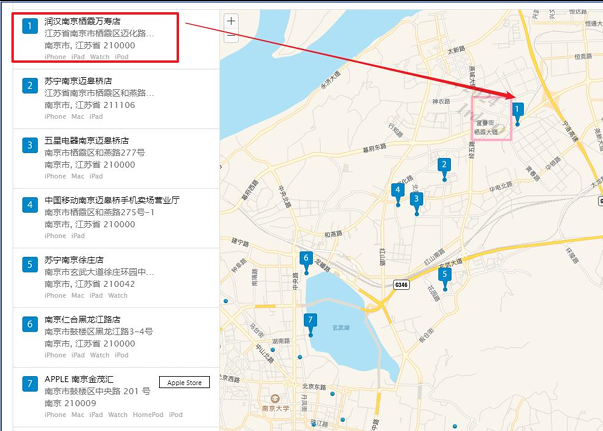Zoom out the map with the minus button
Viewport: 603px width, 431px height.
[x=232, y=35]
